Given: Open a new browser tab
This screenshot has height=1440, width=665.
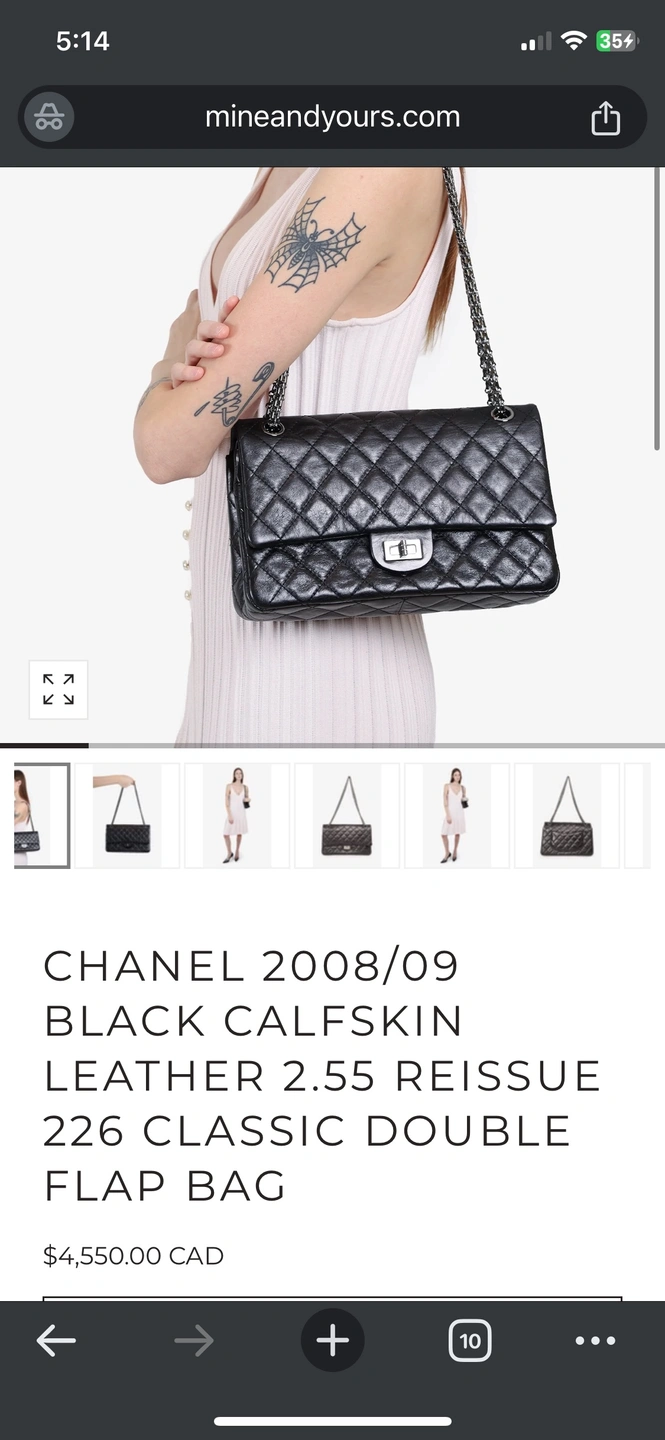Looking at the screenshot, I should (332, 1340).
